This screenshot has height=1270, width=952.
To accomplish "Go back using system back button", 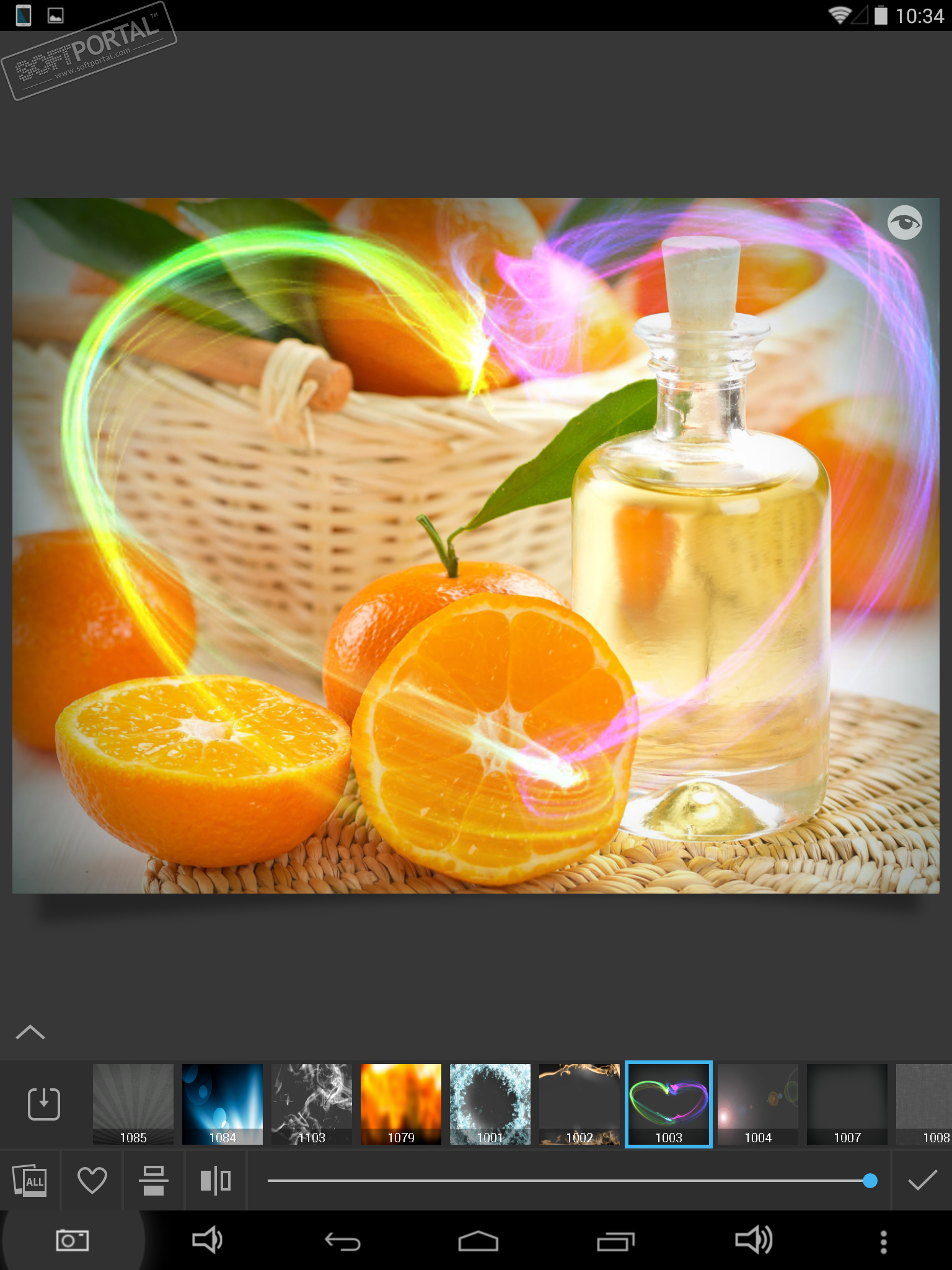I will tap(343, 1241).
